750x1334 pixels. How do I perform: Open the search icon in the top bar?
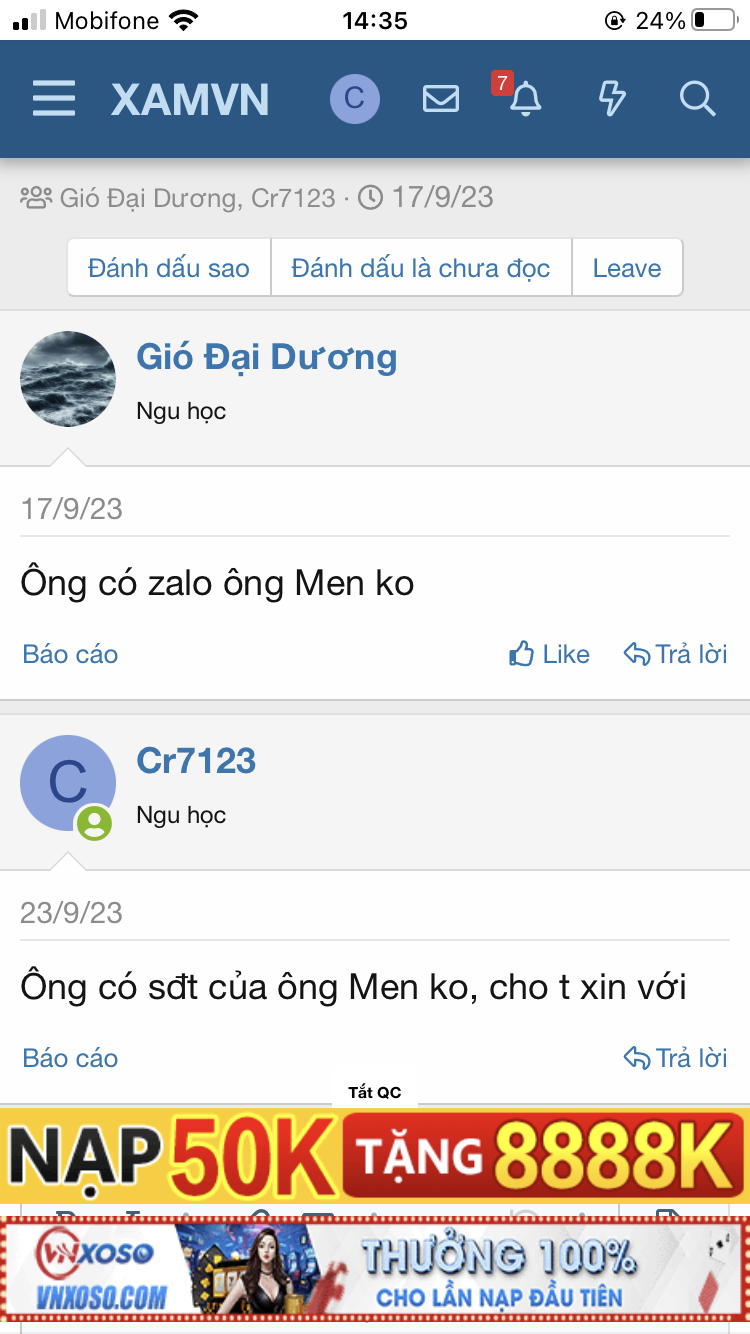pyautogui.click(x=697, y=98)
